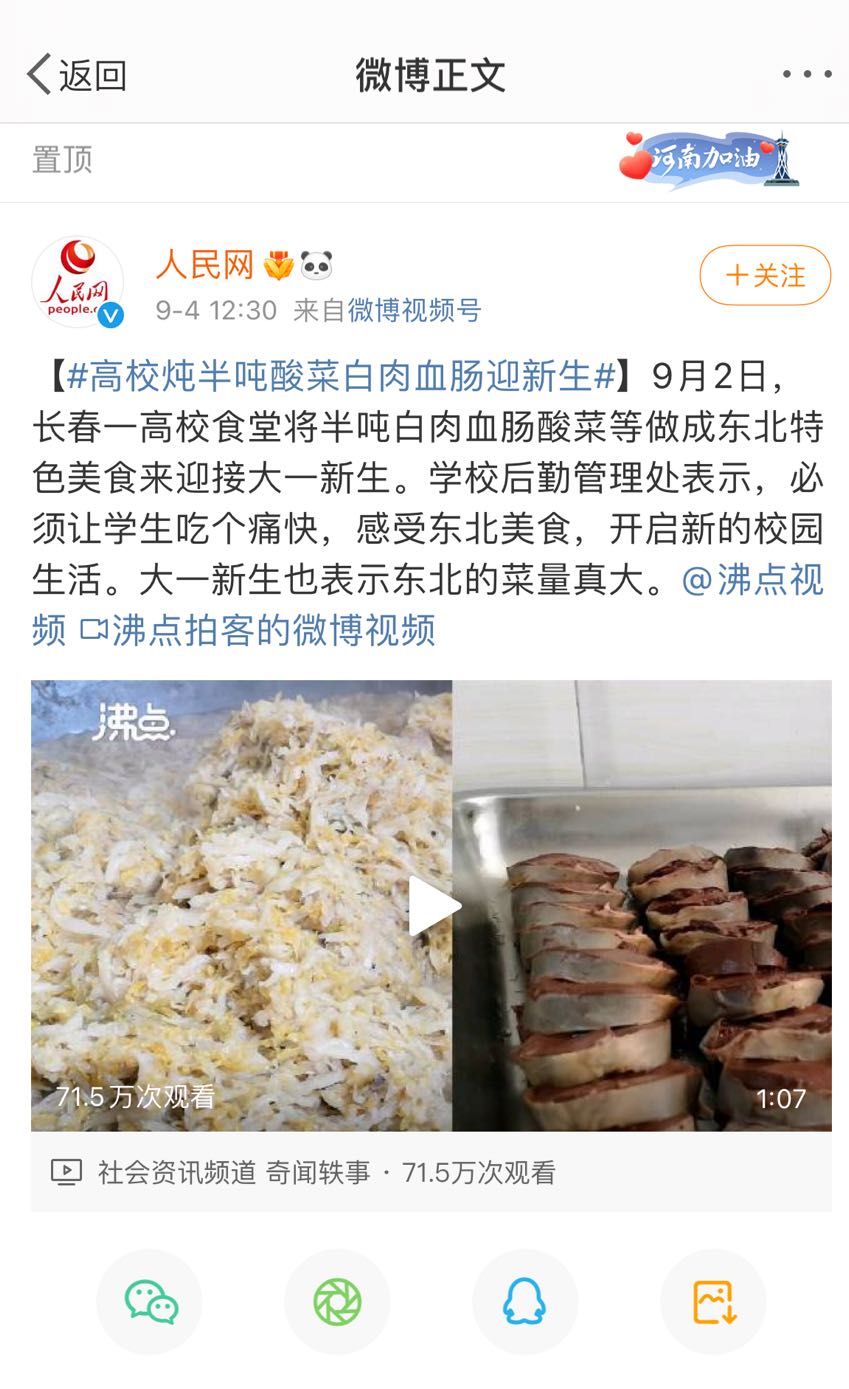Open the @沸点视频 mention
Image resolution: width=849 pixels, height=1389 pixels.
pos(752,580)
